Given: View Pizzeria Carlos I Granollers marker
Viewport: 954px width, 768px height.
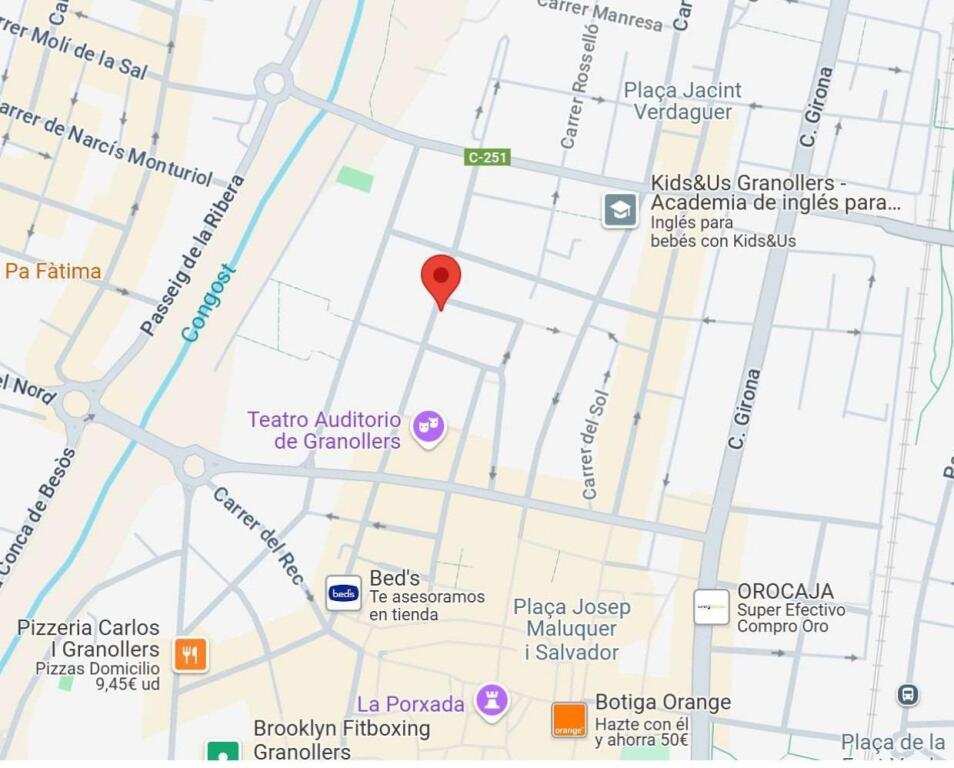Looking at the screenshot, I should (x=190, y=655).
